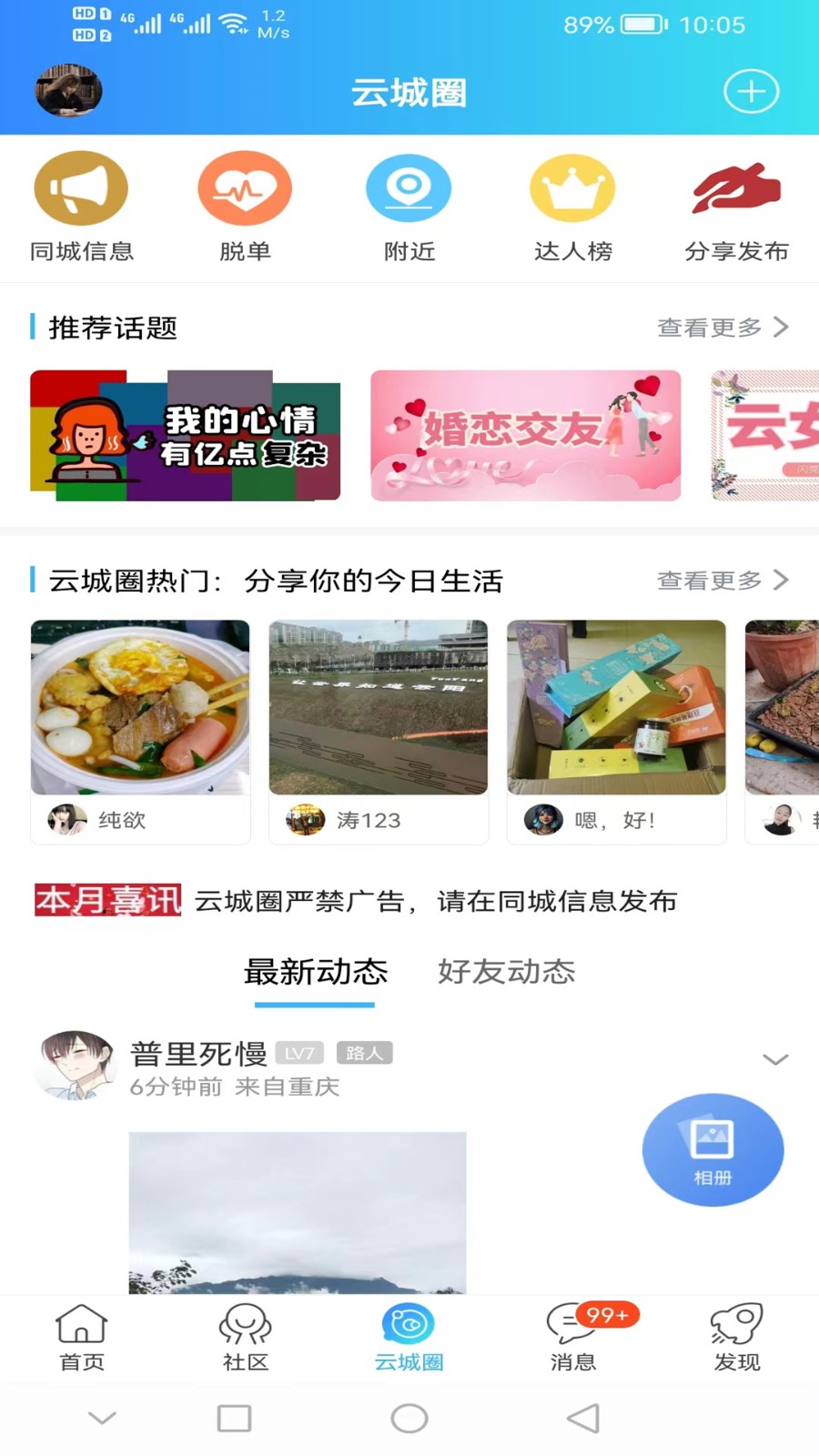View user 涛123's photo post
Viewport: 819px width, 1456px height.
click(x=379, y=707)
